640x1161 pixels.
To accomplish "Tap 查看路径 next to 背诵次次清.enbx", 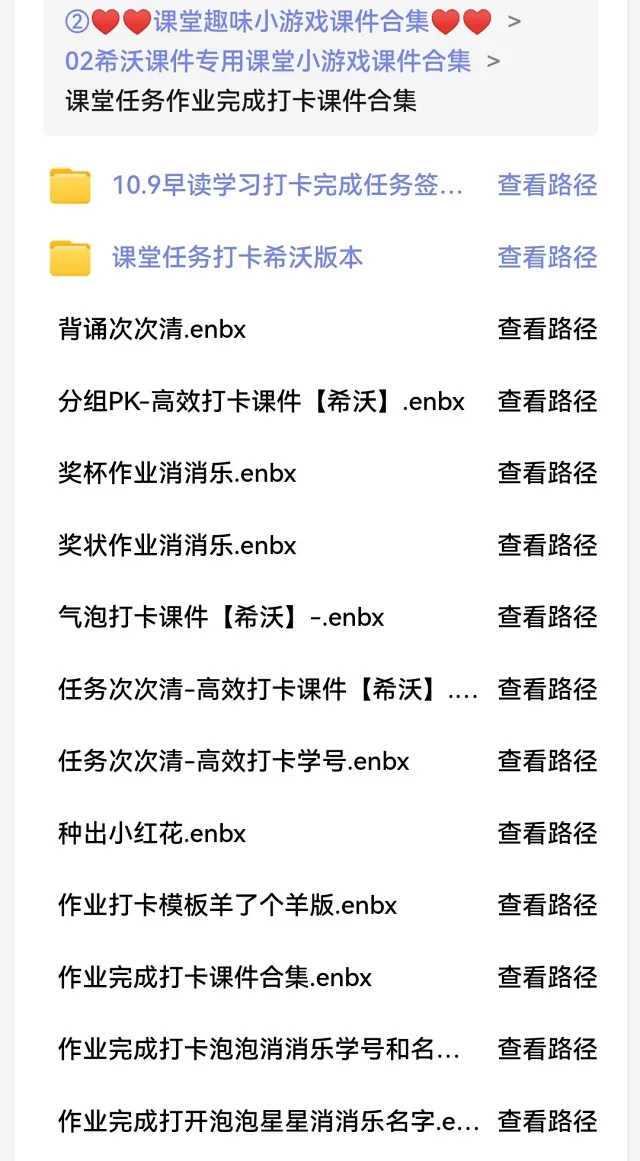I will click(x=547, y=329).
